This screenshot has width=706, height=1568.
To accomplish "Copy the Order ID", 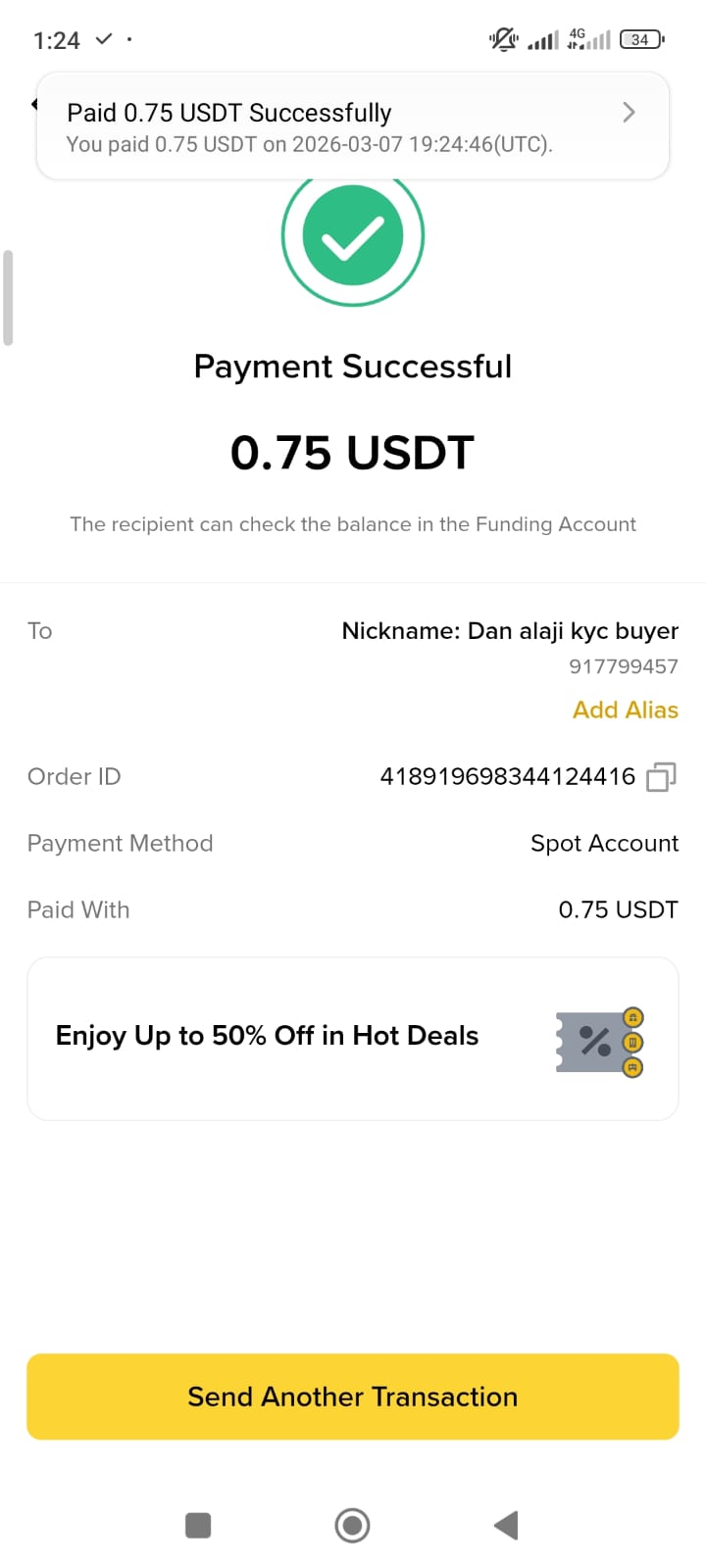I will (661, 777).
